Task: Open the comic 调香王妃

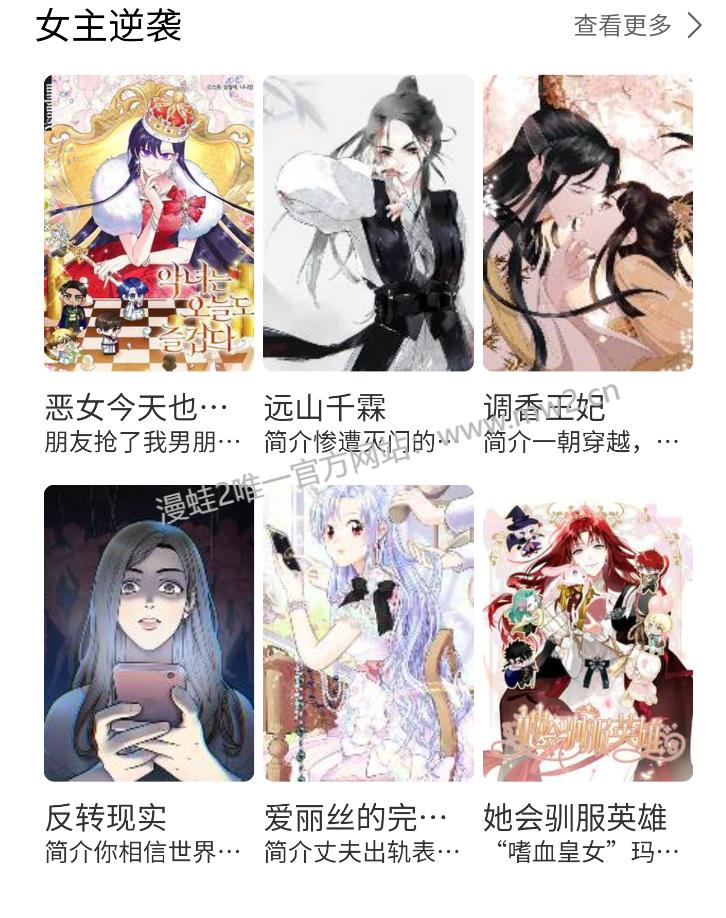Action: click(x=587, y=223)
